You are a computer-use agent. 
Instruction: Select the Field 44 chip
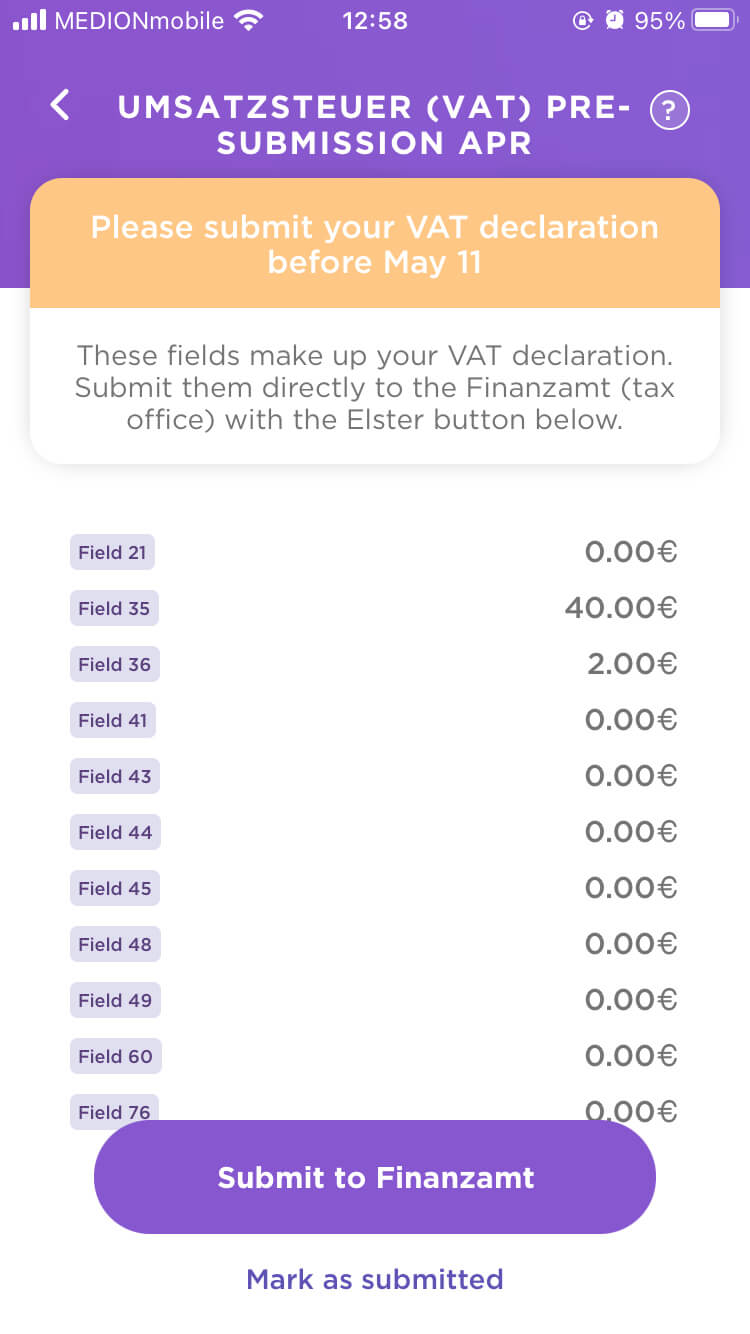114,831
